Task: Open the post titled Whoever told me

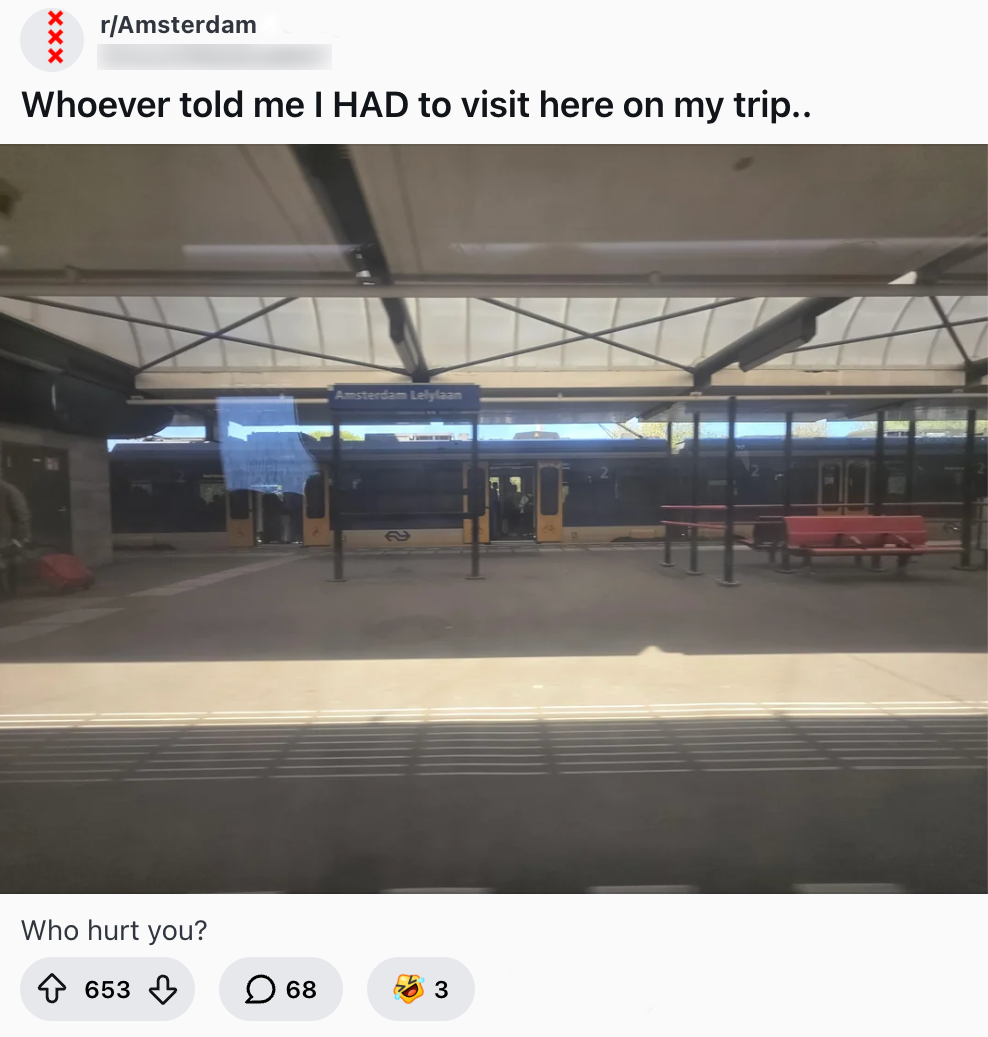Action: 416,105
